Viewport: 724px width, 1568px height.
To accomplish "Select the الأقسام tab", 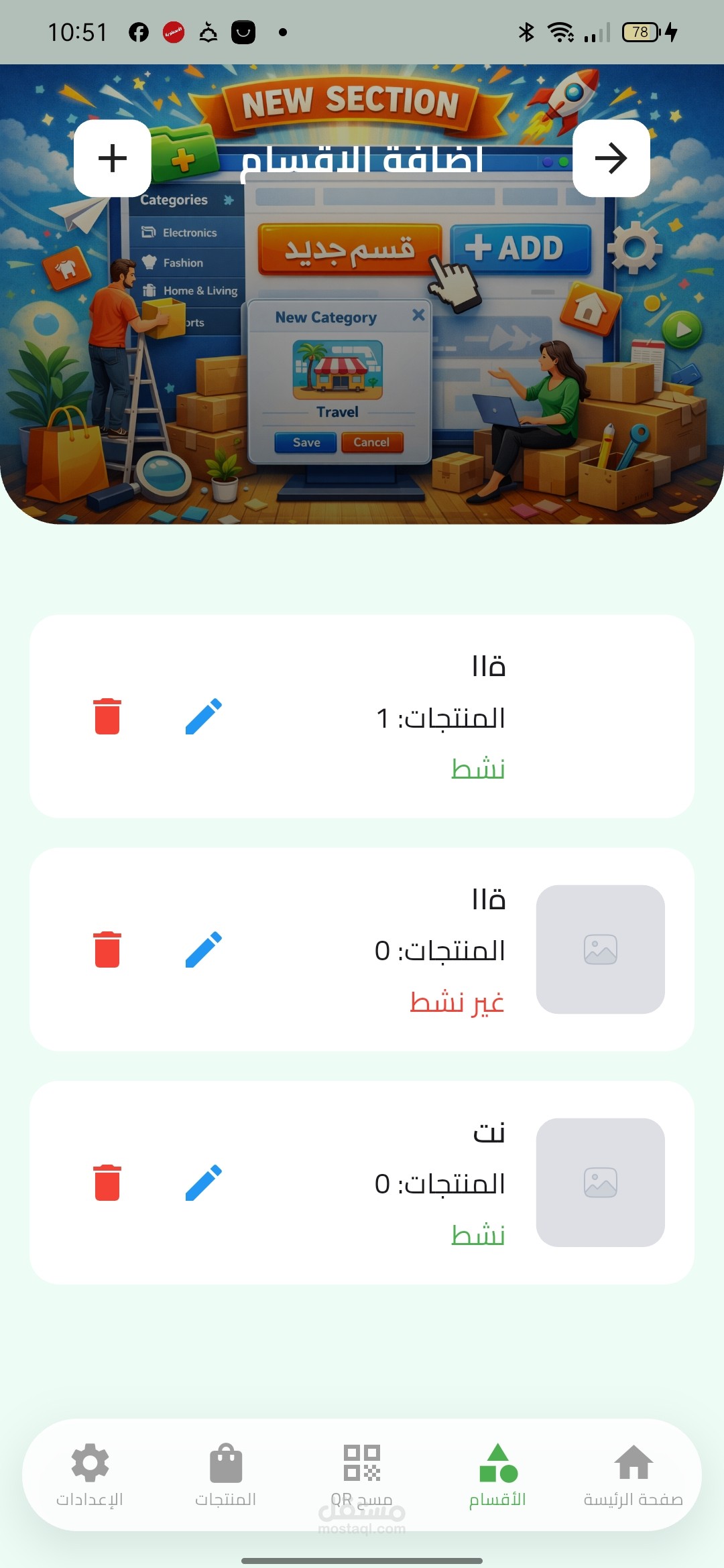I will coord(497,1475).
